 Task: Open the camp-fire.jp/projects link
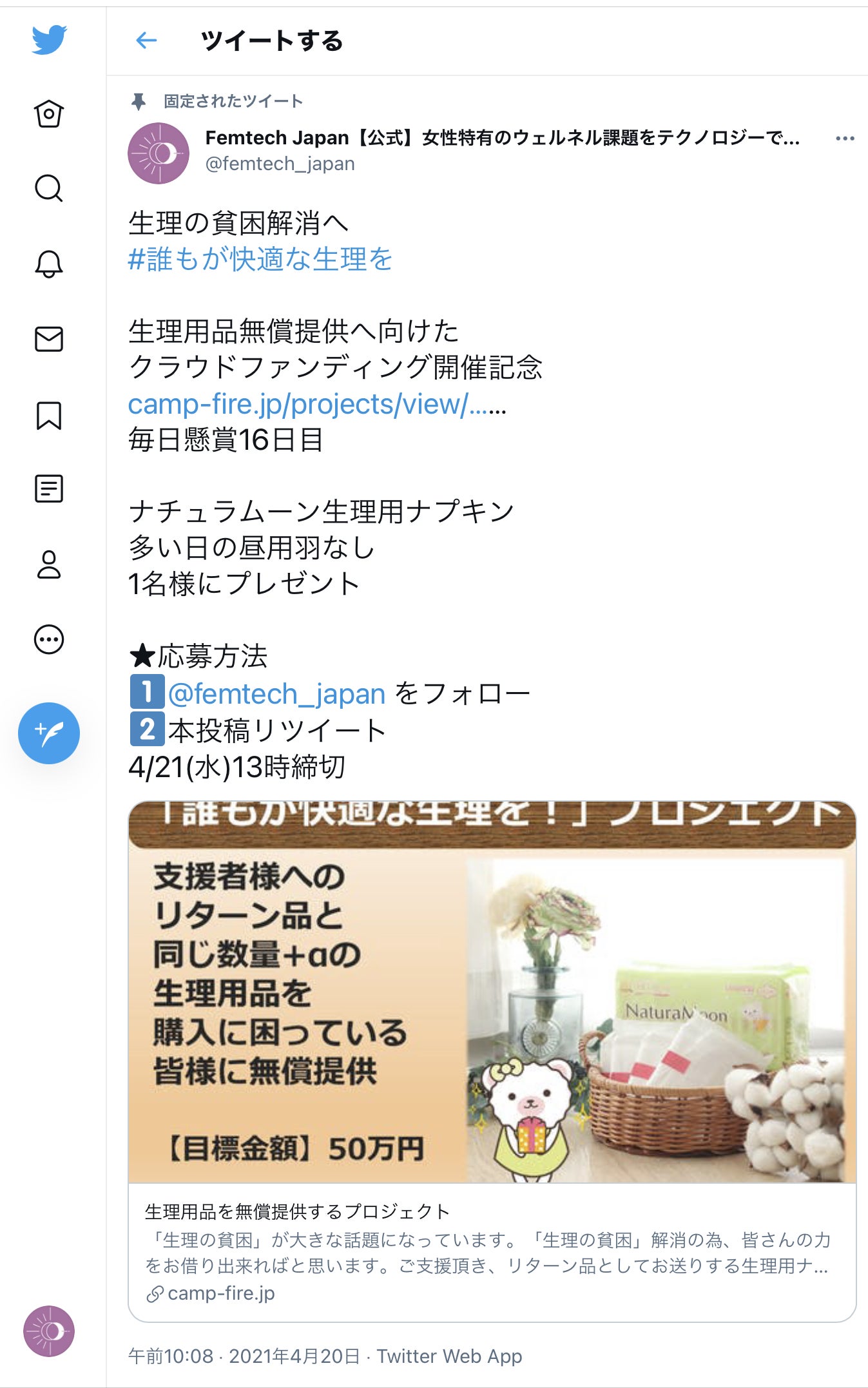316,404
